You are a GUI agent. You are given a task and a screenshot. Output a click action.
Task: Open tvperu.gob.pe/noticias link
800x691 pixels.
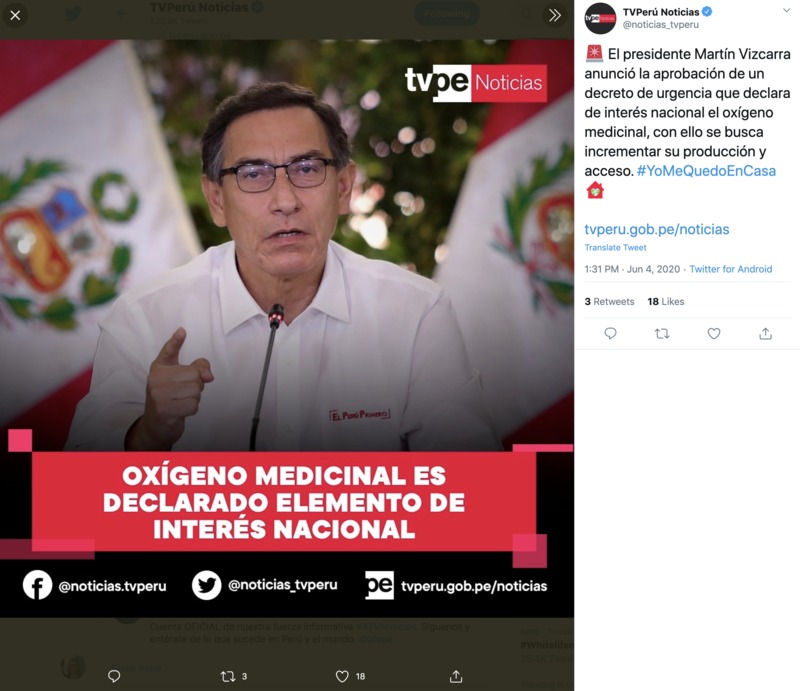coord(656,229)
